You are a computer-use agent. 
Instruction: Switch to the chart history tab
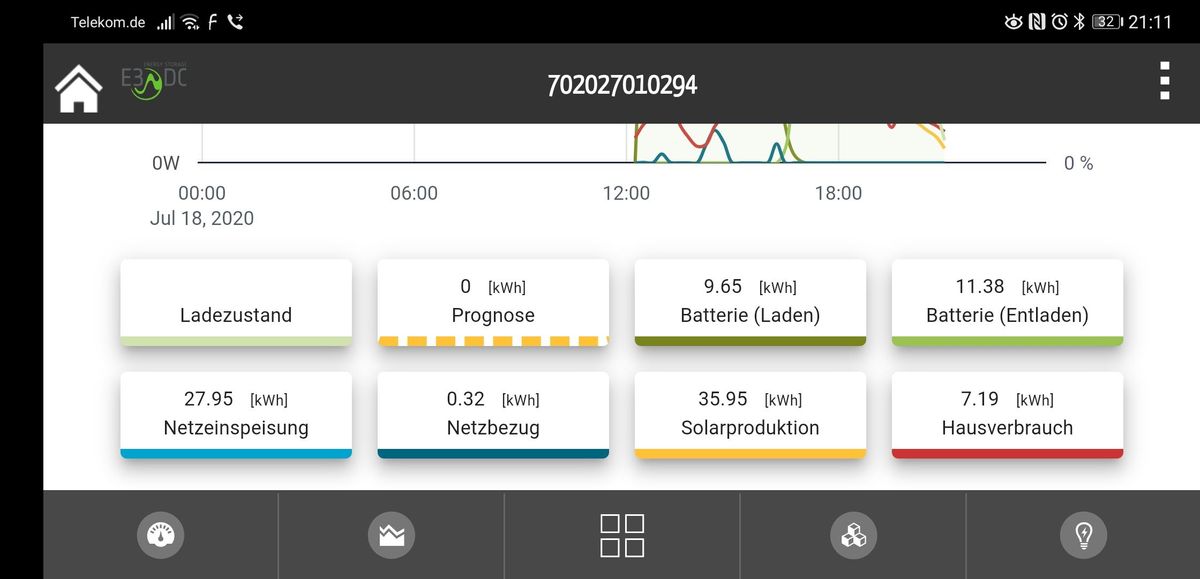click(x=390, y=537)
